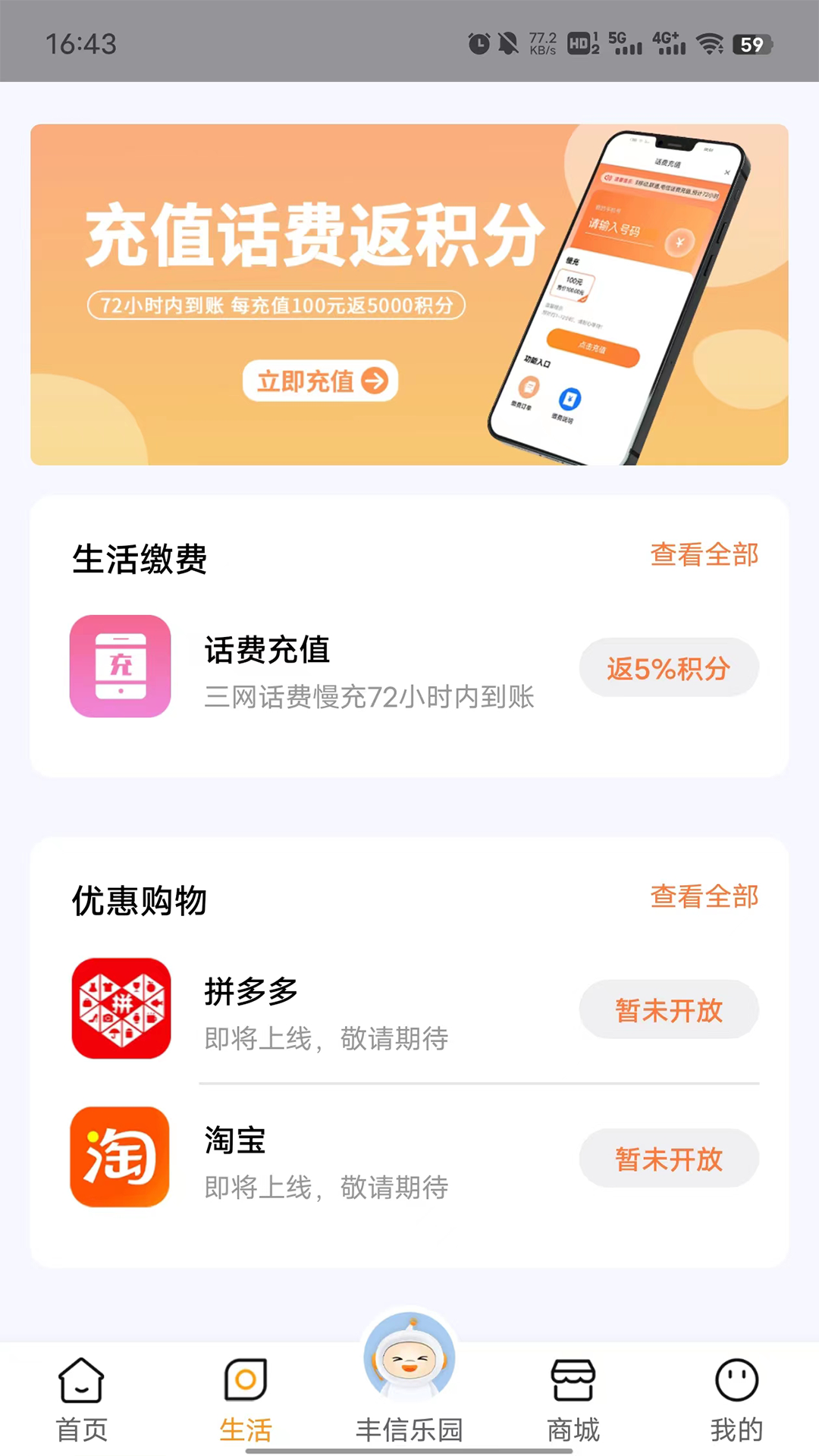Open 查看全部 for 优惠购物
Image resolution: width=819 pixels, height=1456 pixels.
pyautogui.click(x=704, y=896)
